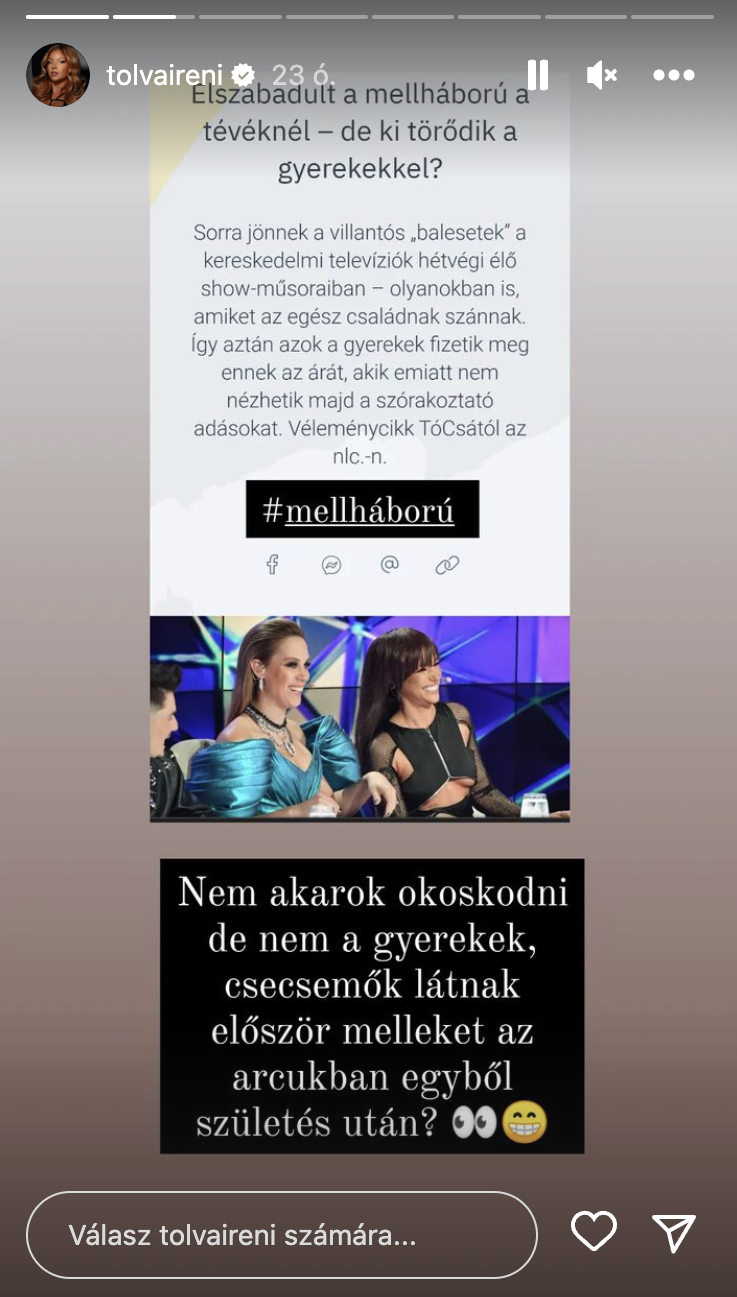Image resolution: width=737 pixels, height=1297 pixels.
Task: Pause the story playback
Action: click(x=537, y=75)
